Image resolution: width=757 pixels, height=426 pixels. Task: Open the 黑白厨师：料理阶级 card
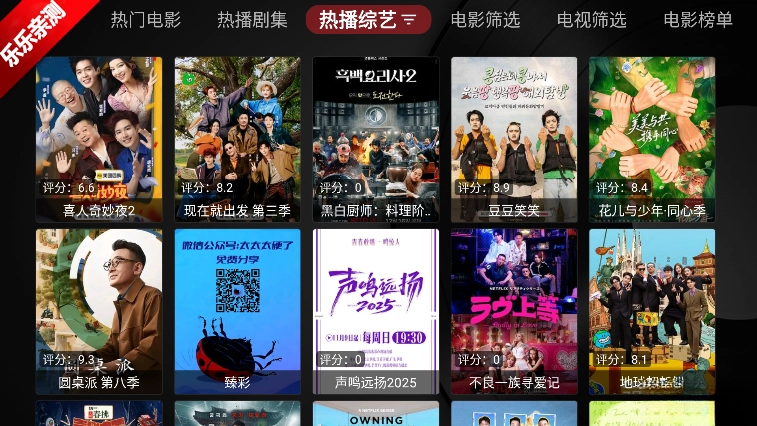[x=375, y=139]
